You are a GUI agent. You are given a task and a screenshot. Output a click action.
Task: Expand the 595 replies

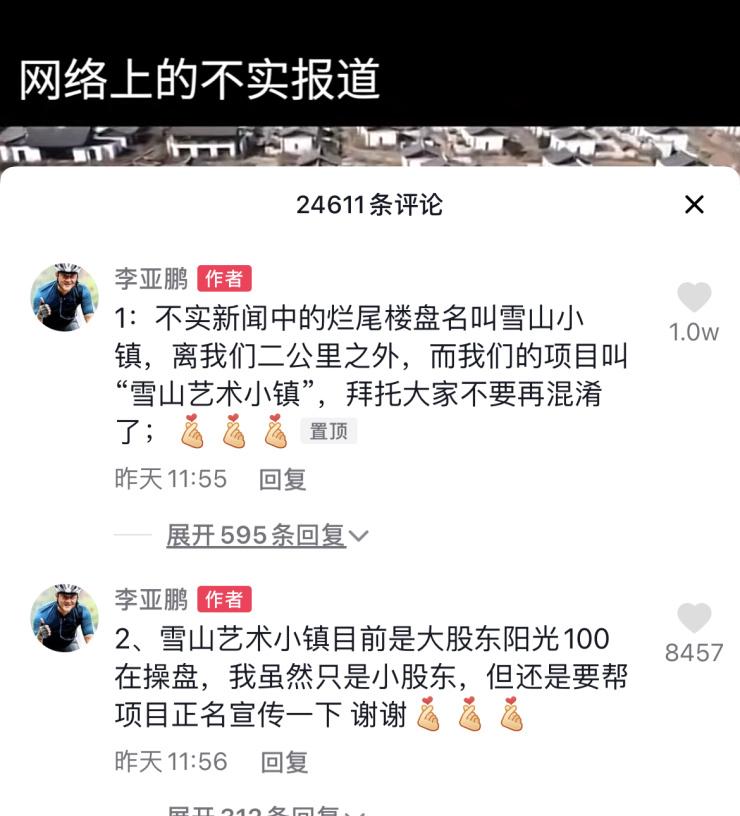pyautogui.click(x=266, y=536)
